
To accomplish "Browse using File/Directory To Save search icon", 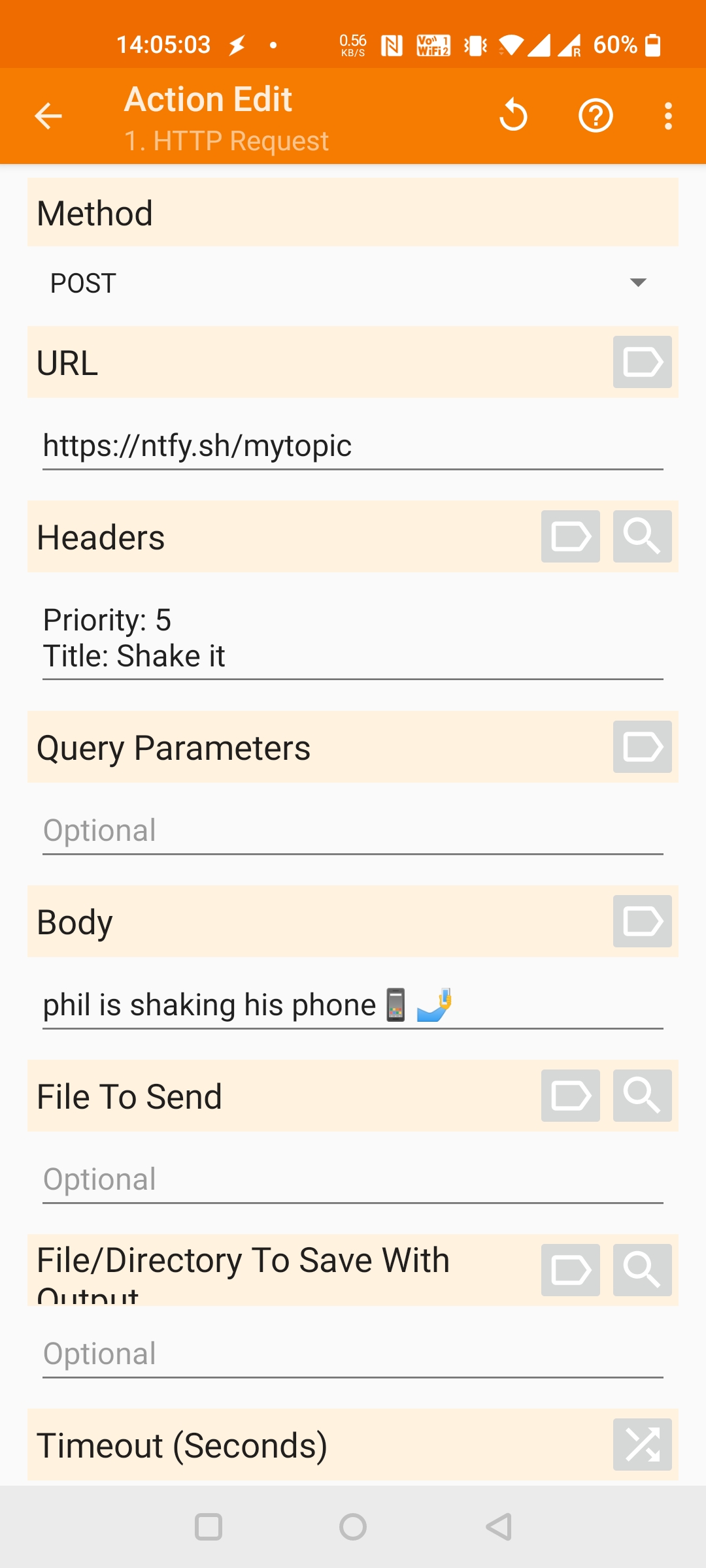I will pyautogui.click(x=642, y=1270).
